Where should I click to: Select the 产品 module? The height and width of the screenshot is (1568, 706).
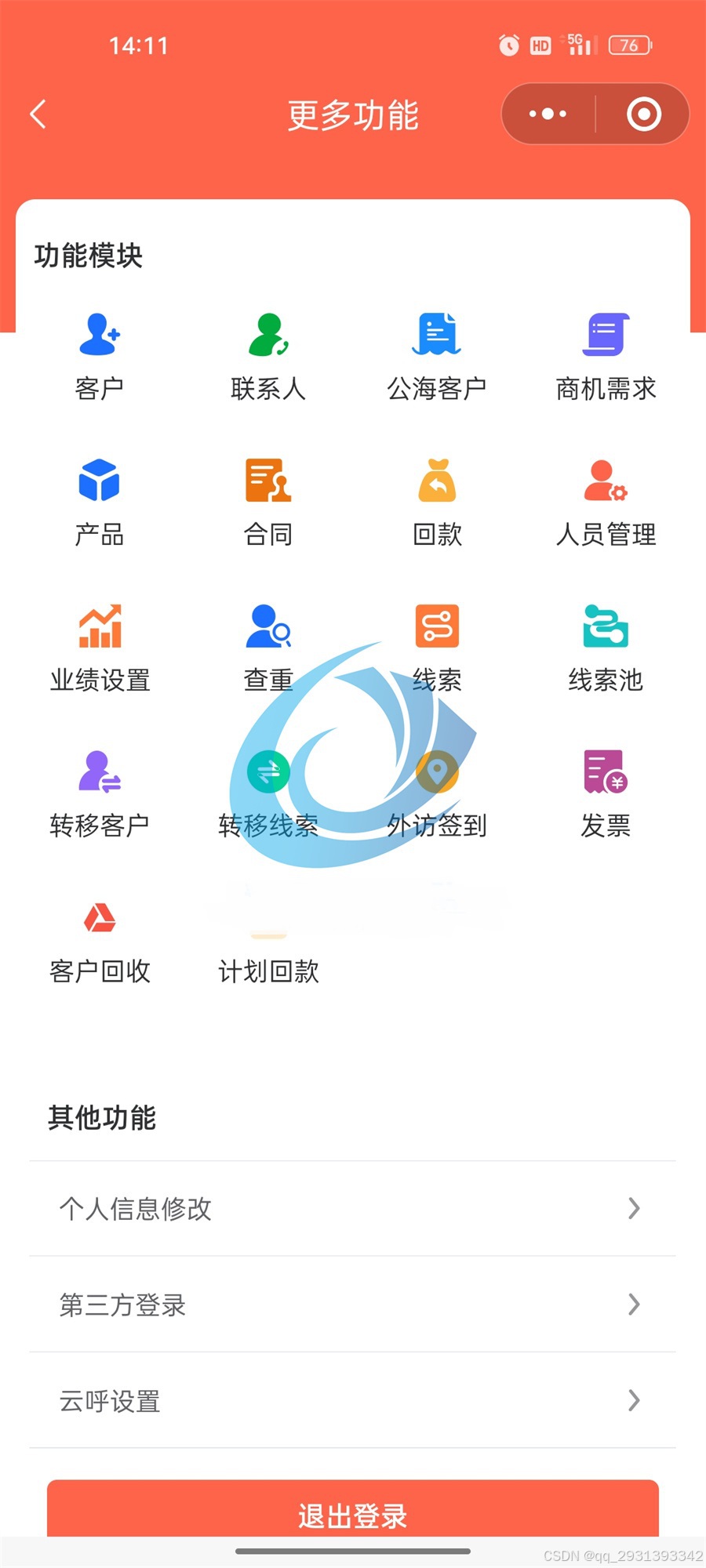coord(99,500)
